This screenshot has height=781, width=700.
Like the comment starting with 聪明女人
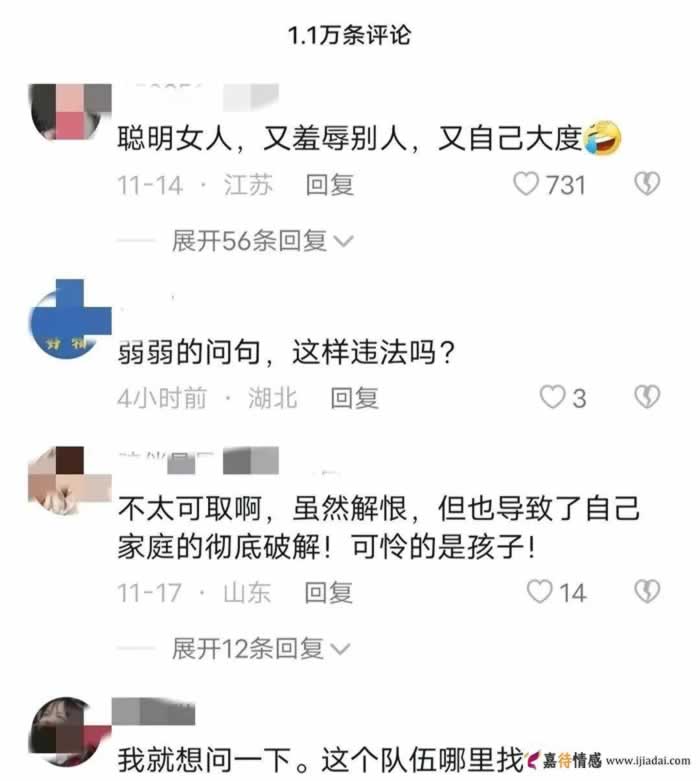pos(526,184)
